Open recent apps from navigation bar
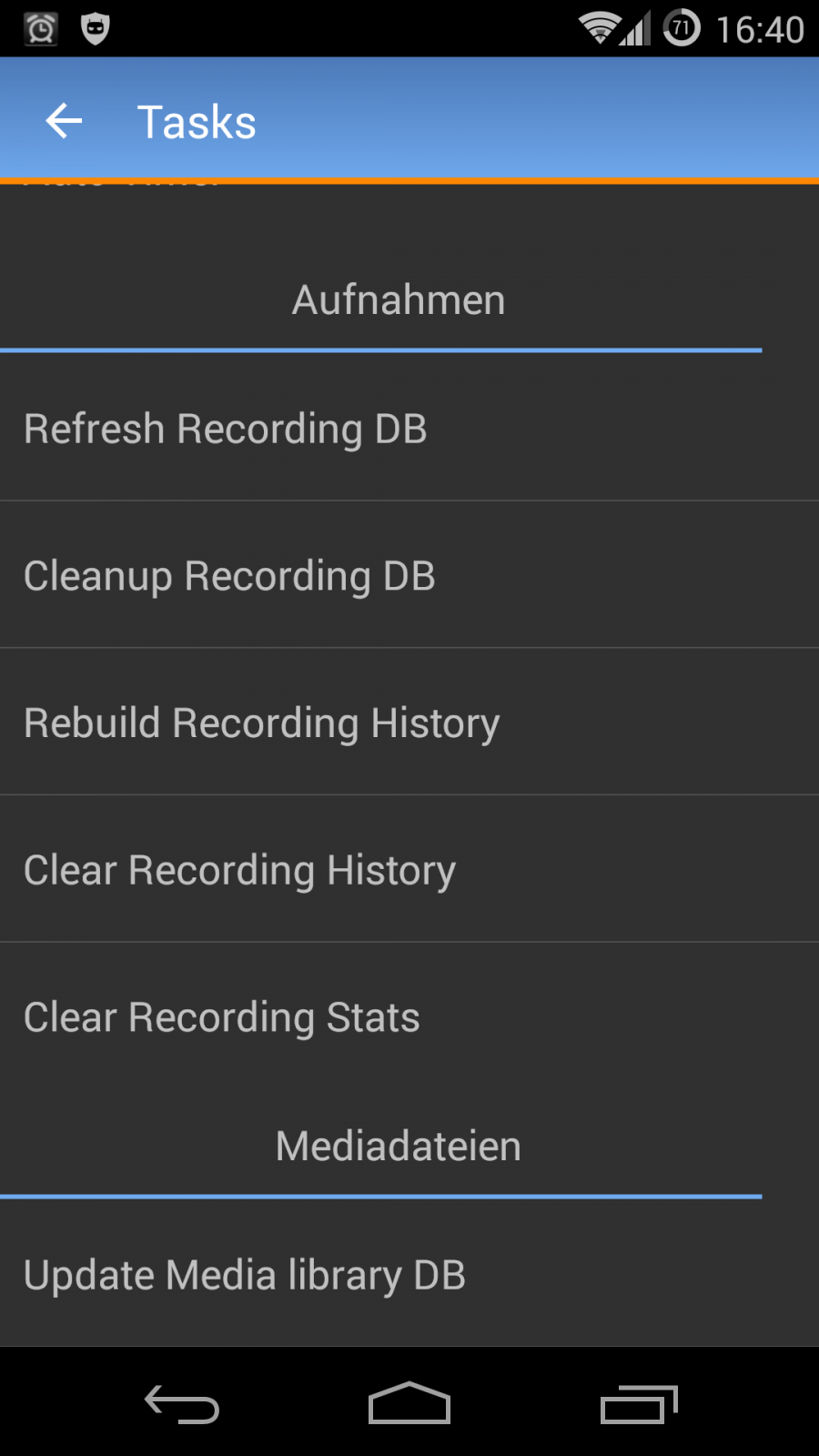Screen dimensions: 819x1456 pyautogui.click(x=639, y=1404)
